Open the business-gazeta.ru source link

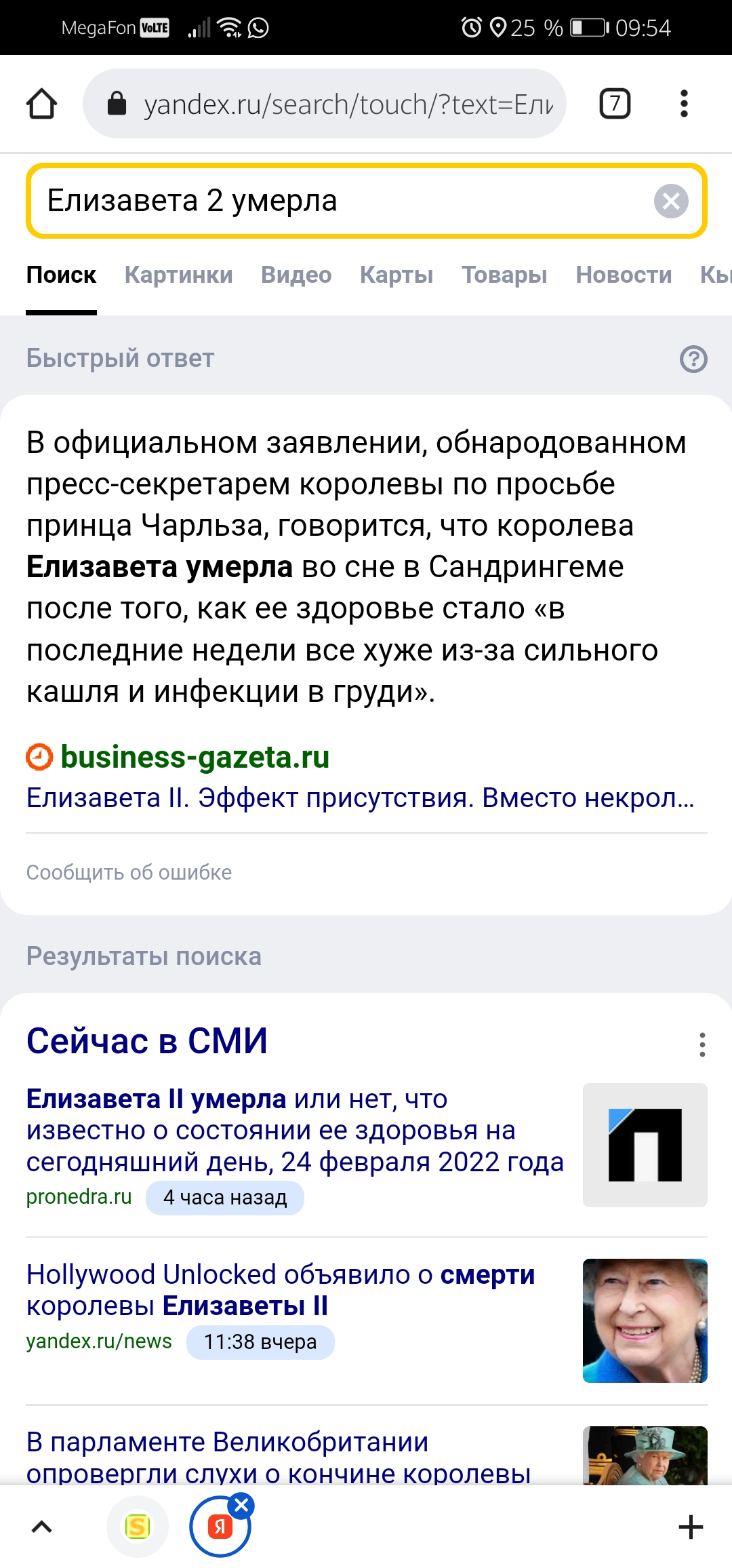(x=195, y=757)
